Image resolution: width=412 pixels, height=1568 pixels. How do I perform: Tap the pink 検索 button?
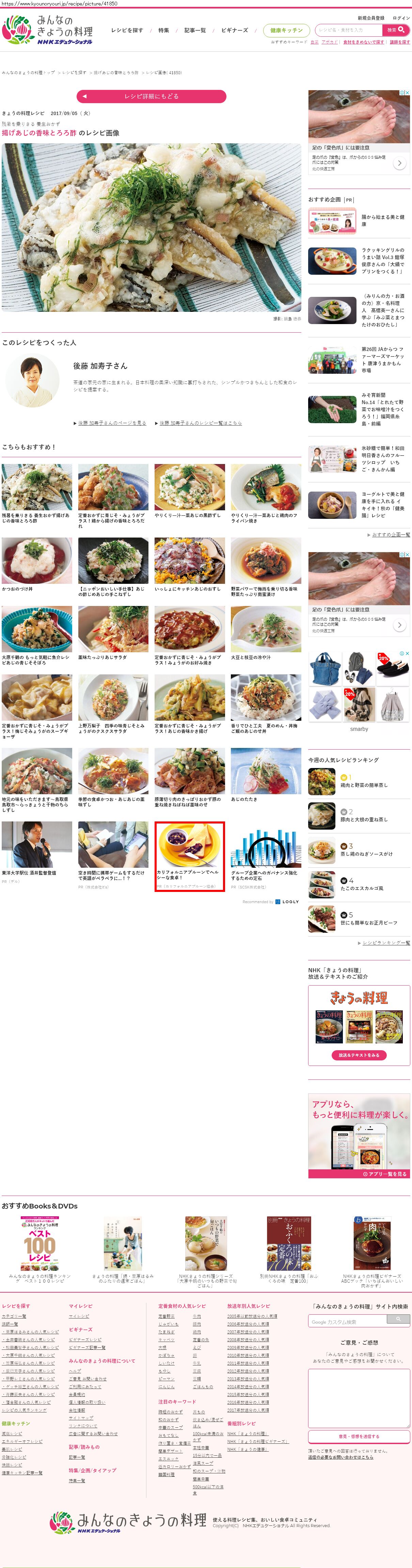click(x=396, y=30)
